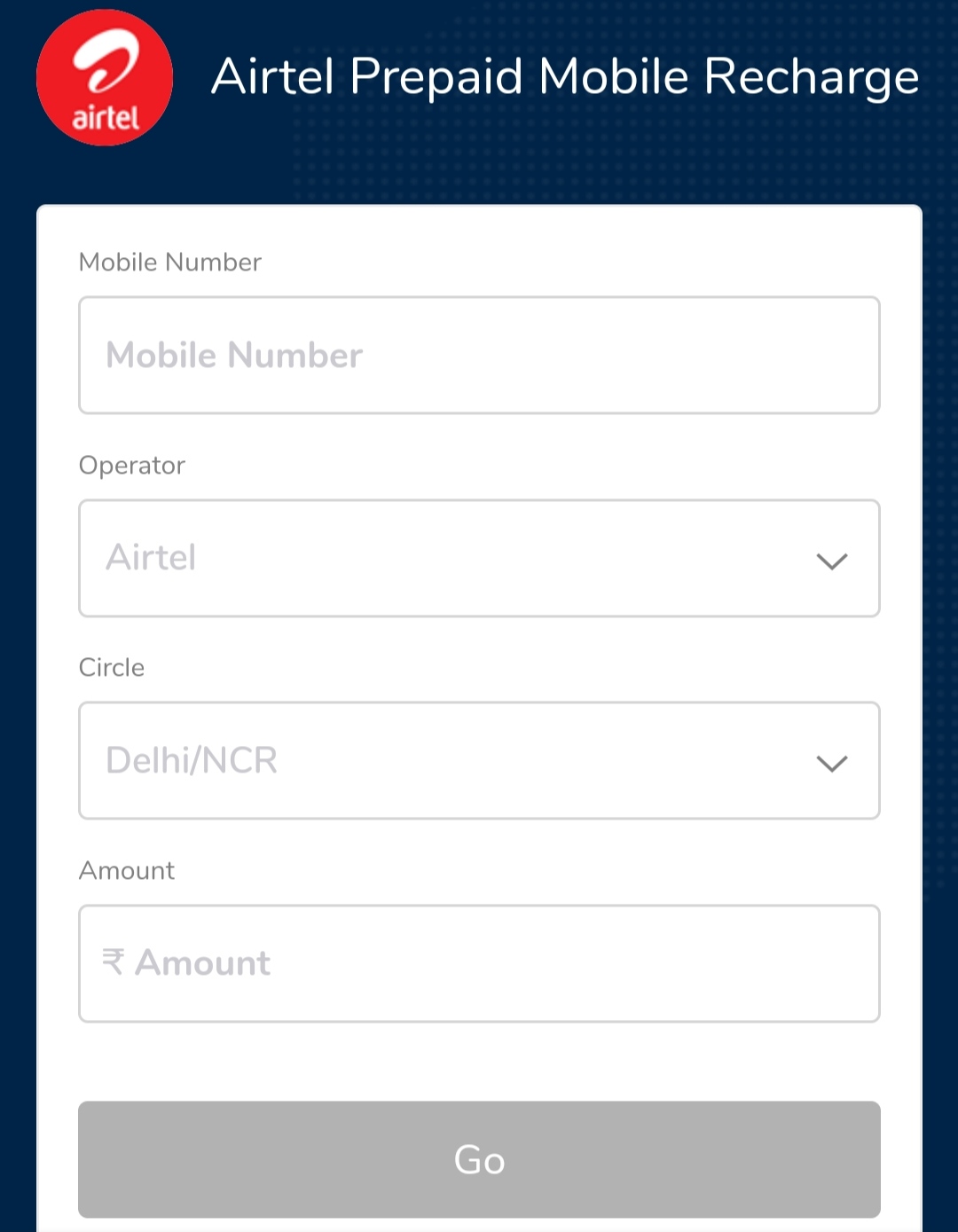The image size is (958, 1232).
Task: Open the Circle dropdown chevron
Action: (x=832, y=761)
